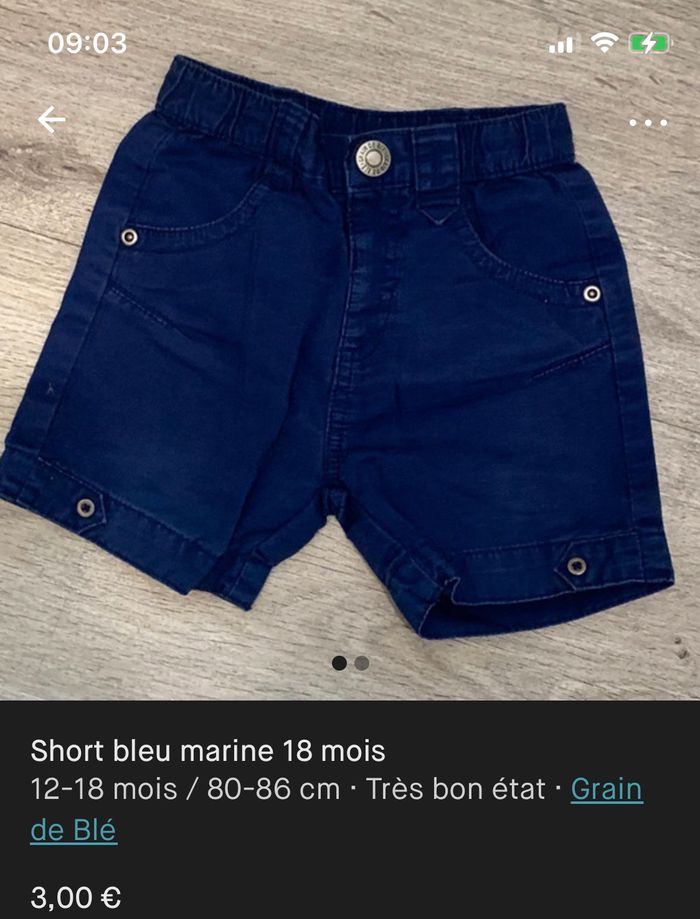Image resolution: width=700 pixels, height=919 pixels.
Task: Go back using the arrow icon
Action: [x=51, y=121]
